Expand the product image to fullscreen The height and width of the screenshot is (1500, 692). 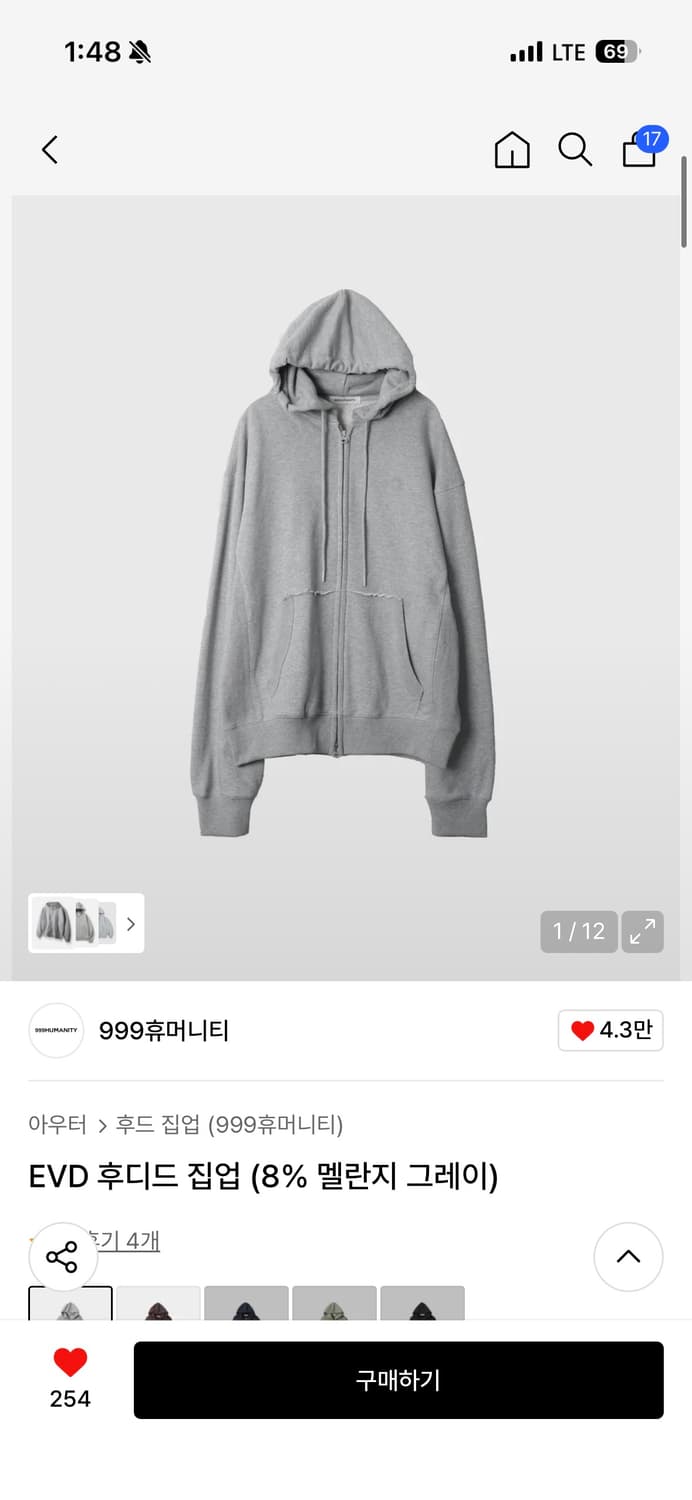642,931
